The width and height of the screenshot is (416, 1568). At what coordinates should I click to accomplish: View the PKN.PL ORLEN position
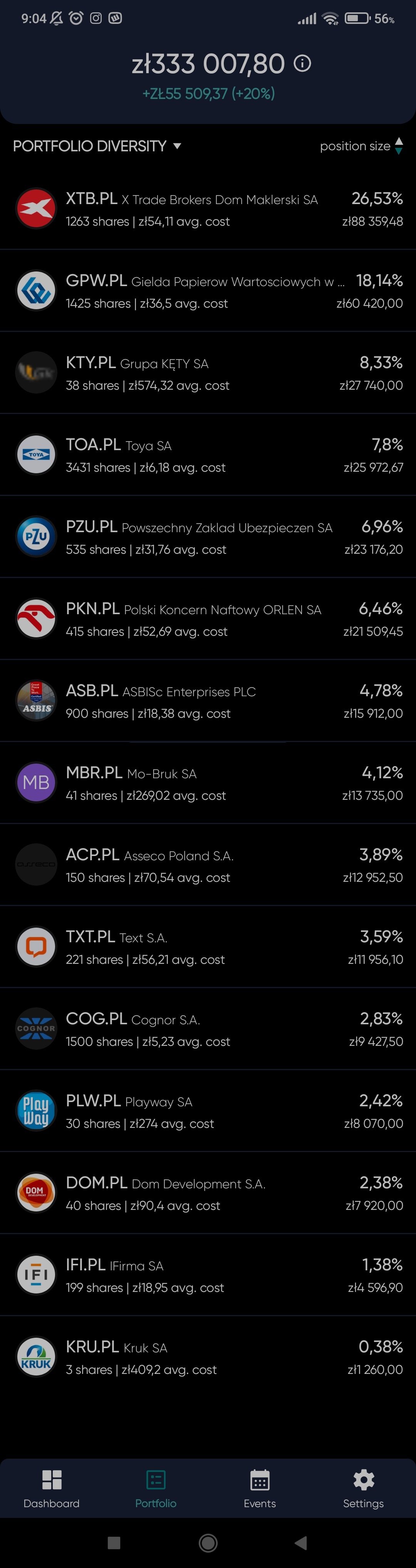pos(208,619)
